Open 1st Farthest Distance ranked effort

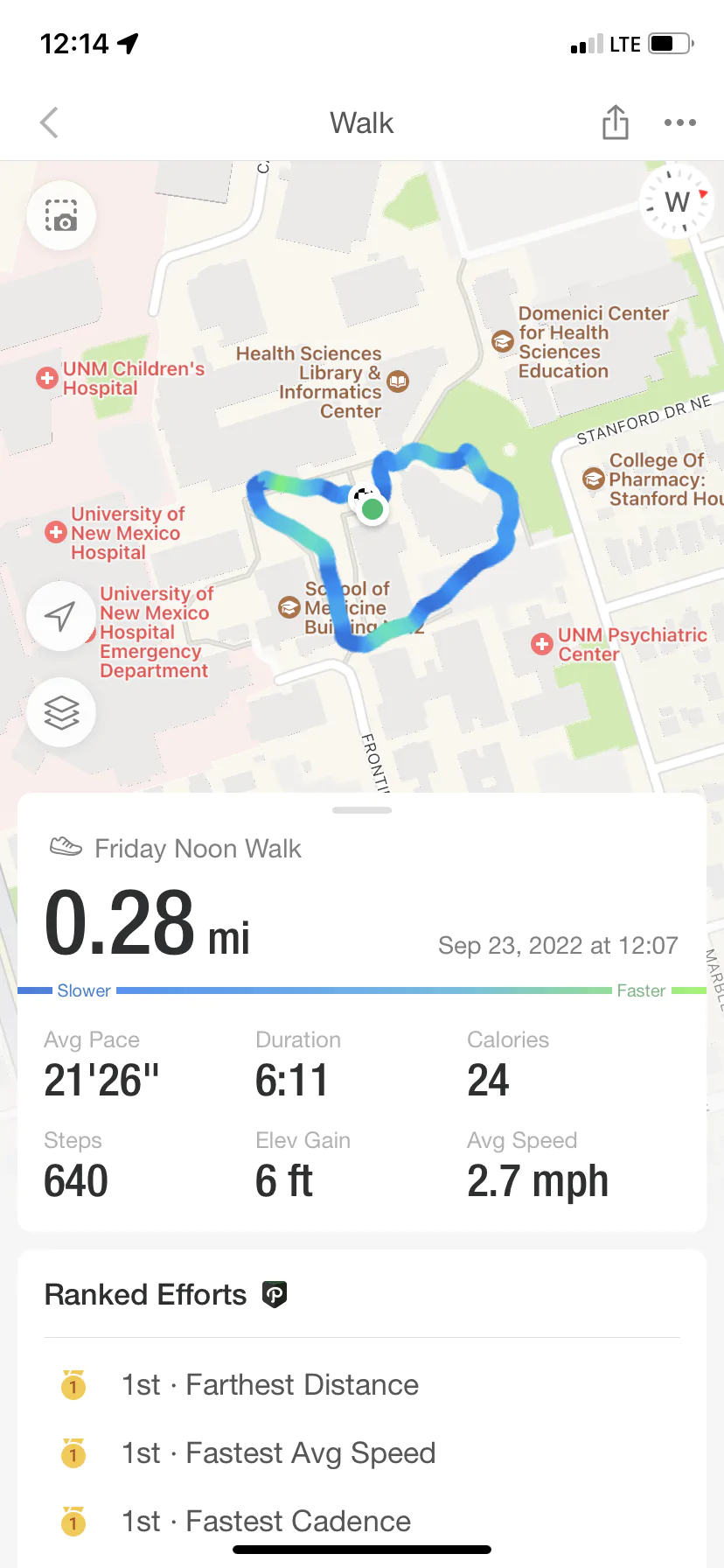(x=302, y=1384)
